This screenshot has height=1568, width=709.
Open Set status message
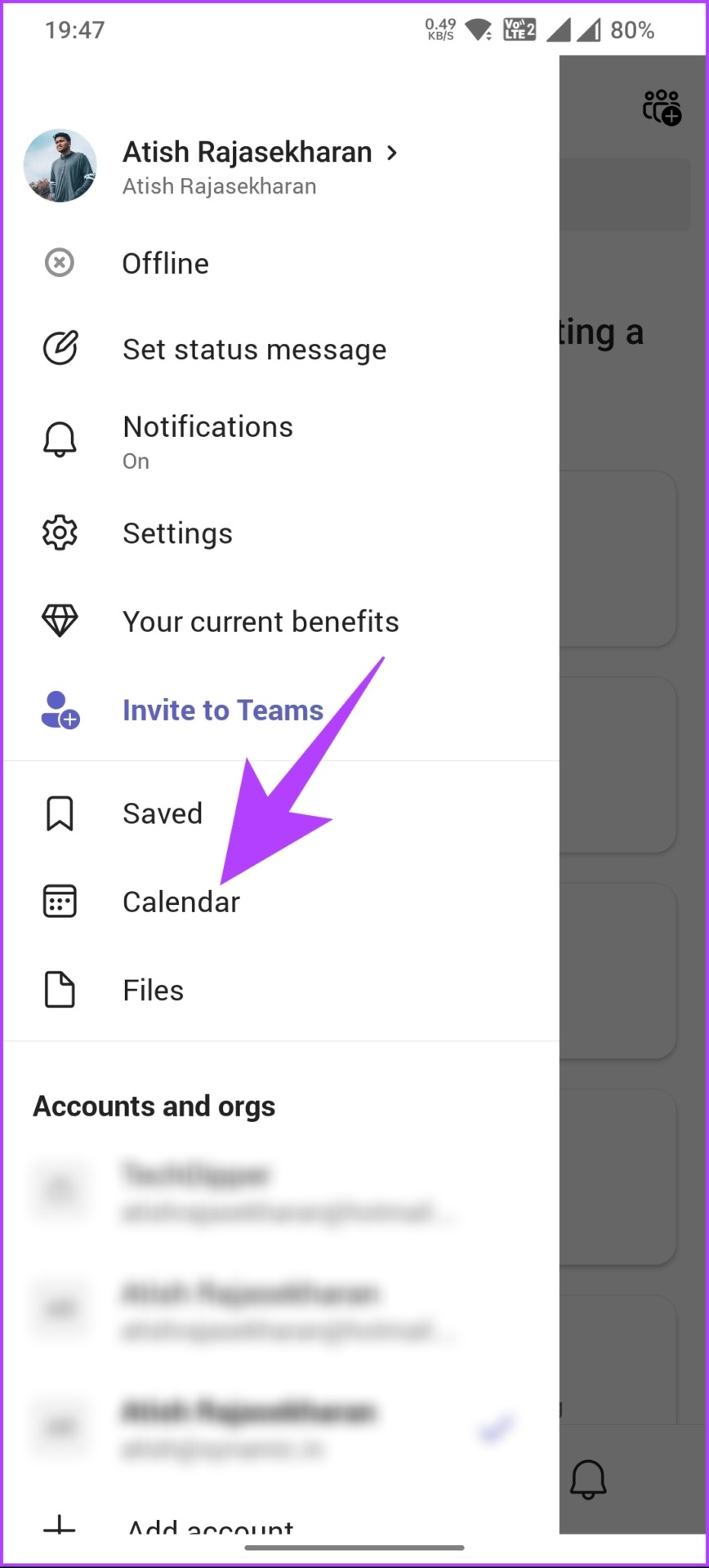(x=281, y=350)
